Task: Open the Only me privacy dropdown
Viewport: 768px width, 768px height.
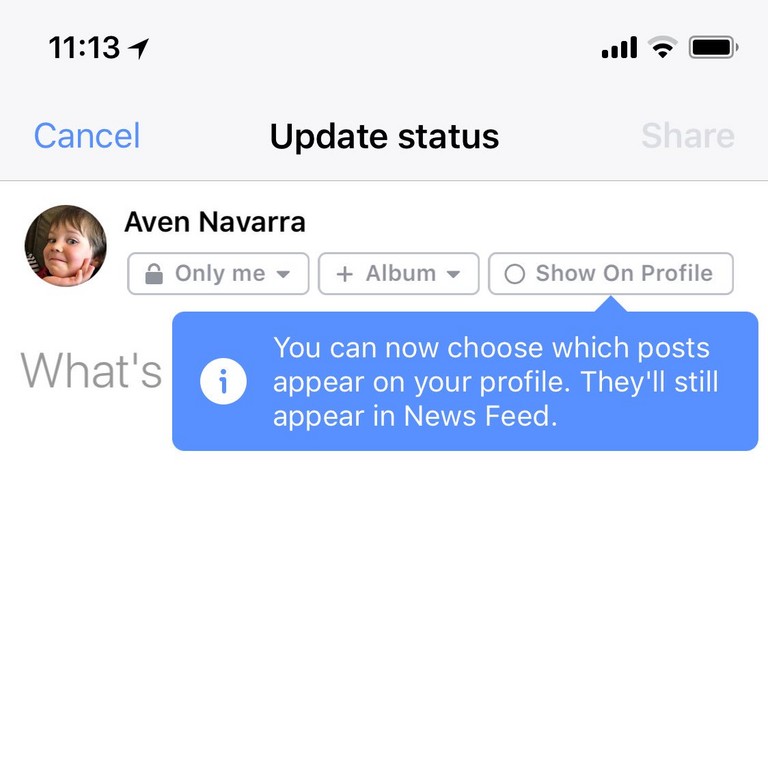Action: click(x=218, y=273)
